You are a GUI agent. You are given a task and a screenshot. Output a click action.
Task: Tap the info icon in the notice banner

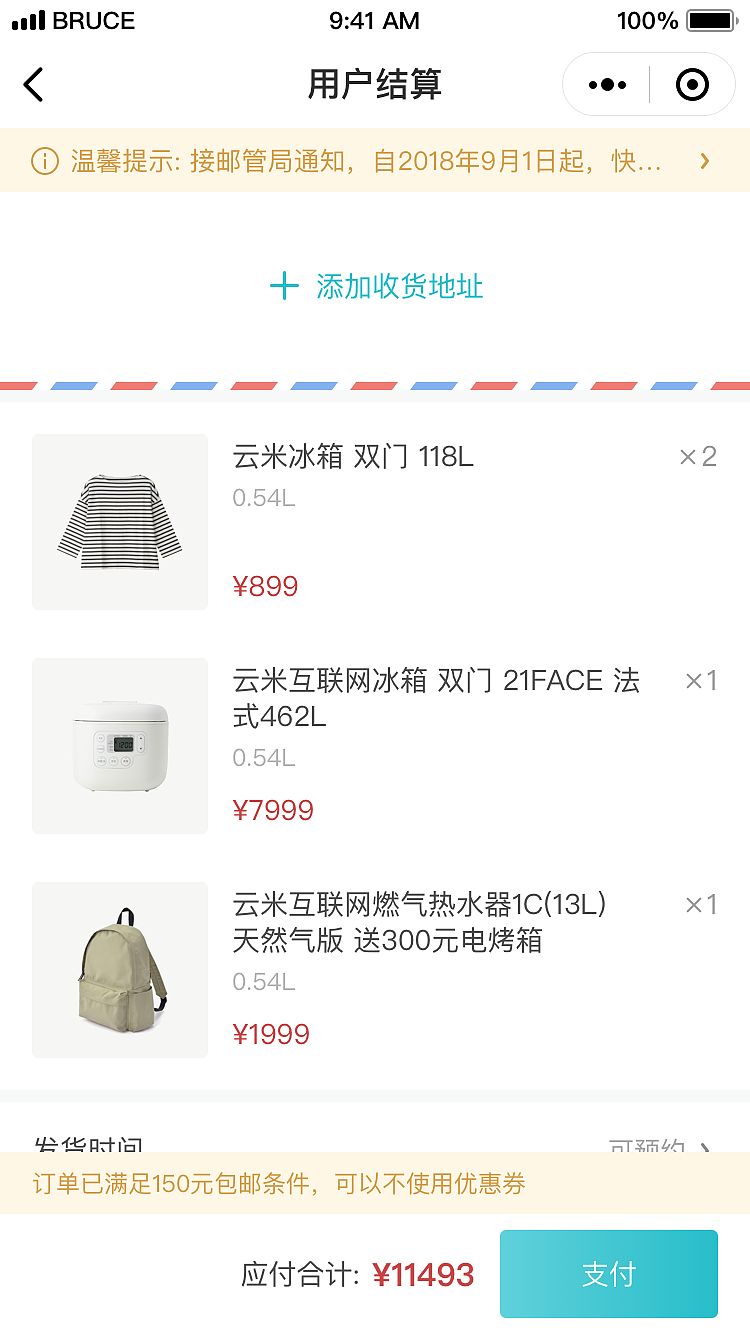pos(44,160)
